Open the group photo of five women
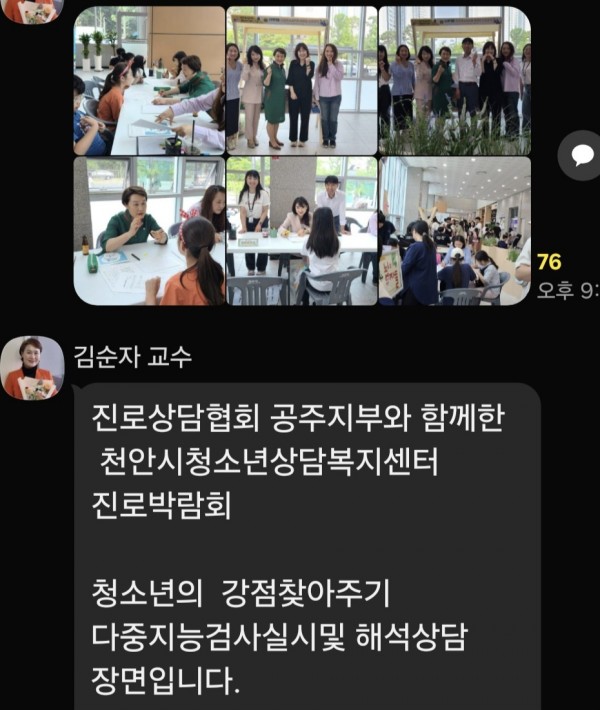Image resolution: width=600 pixels, height=710 pixels. (x=301, y=80)
